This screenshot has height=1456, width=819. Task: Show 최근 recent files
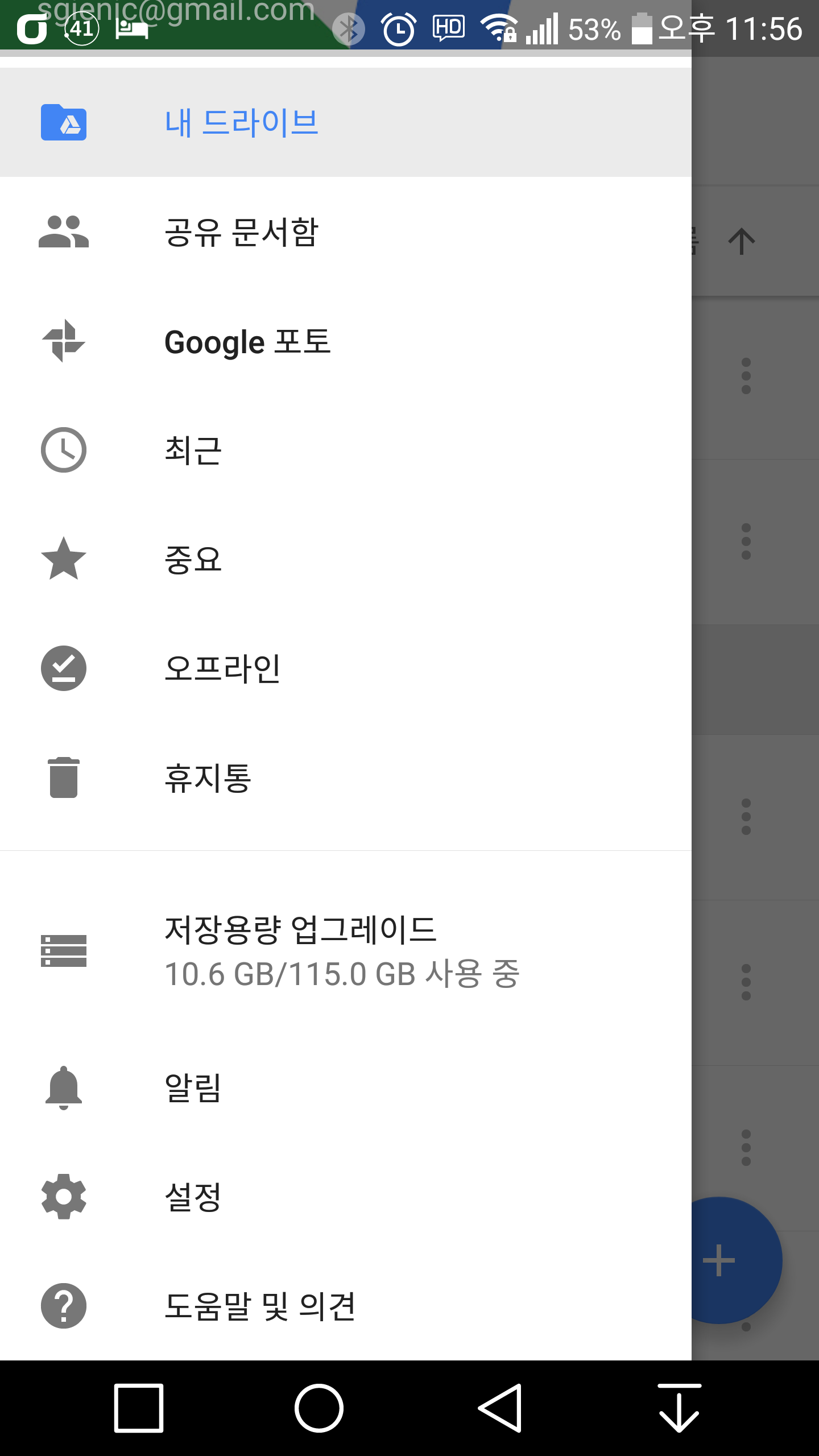(193, 450)
